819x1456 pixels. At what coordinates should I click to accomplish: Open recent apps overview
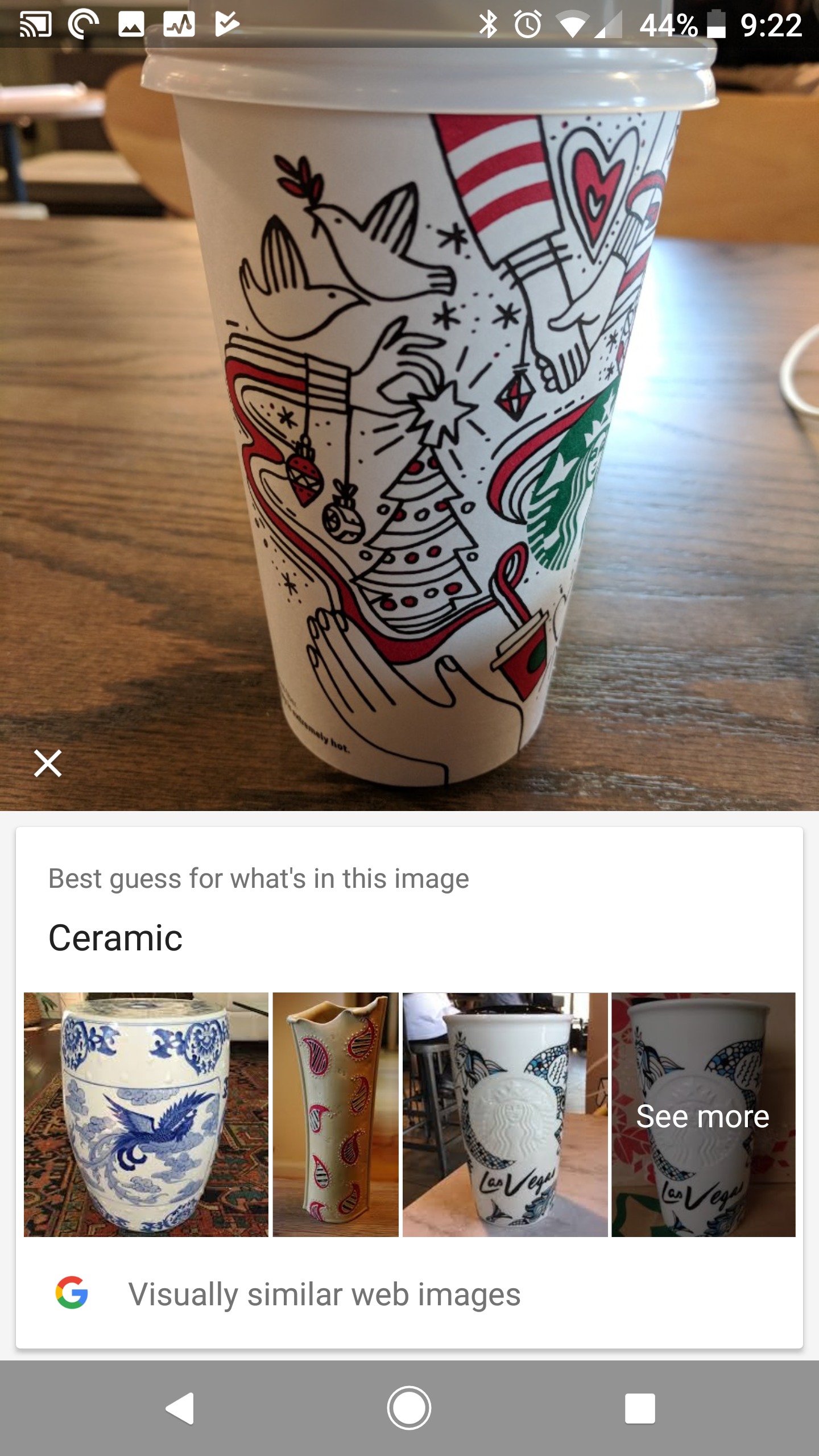[x=640, y=1408]
